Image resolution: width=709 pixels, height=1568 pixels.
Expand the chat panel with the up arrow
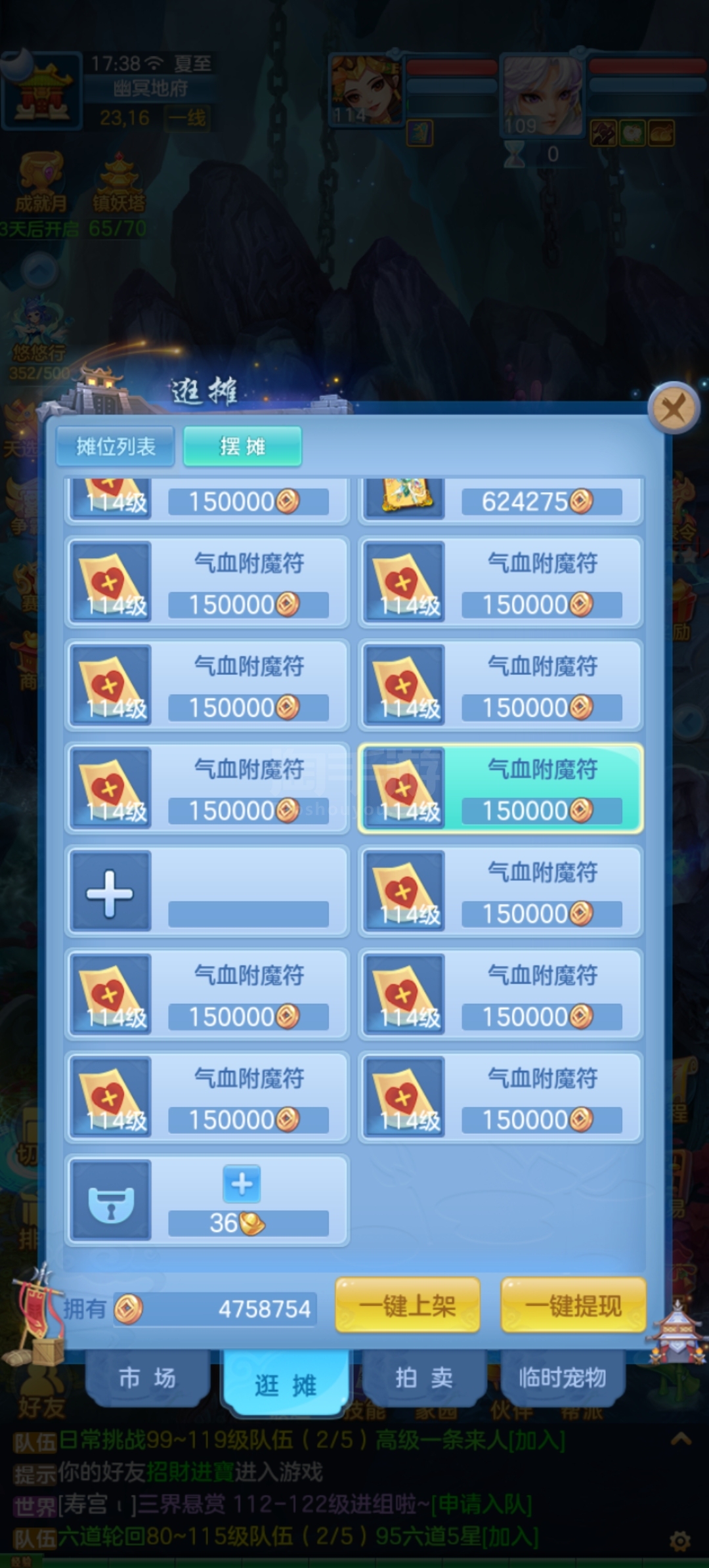681,1439
